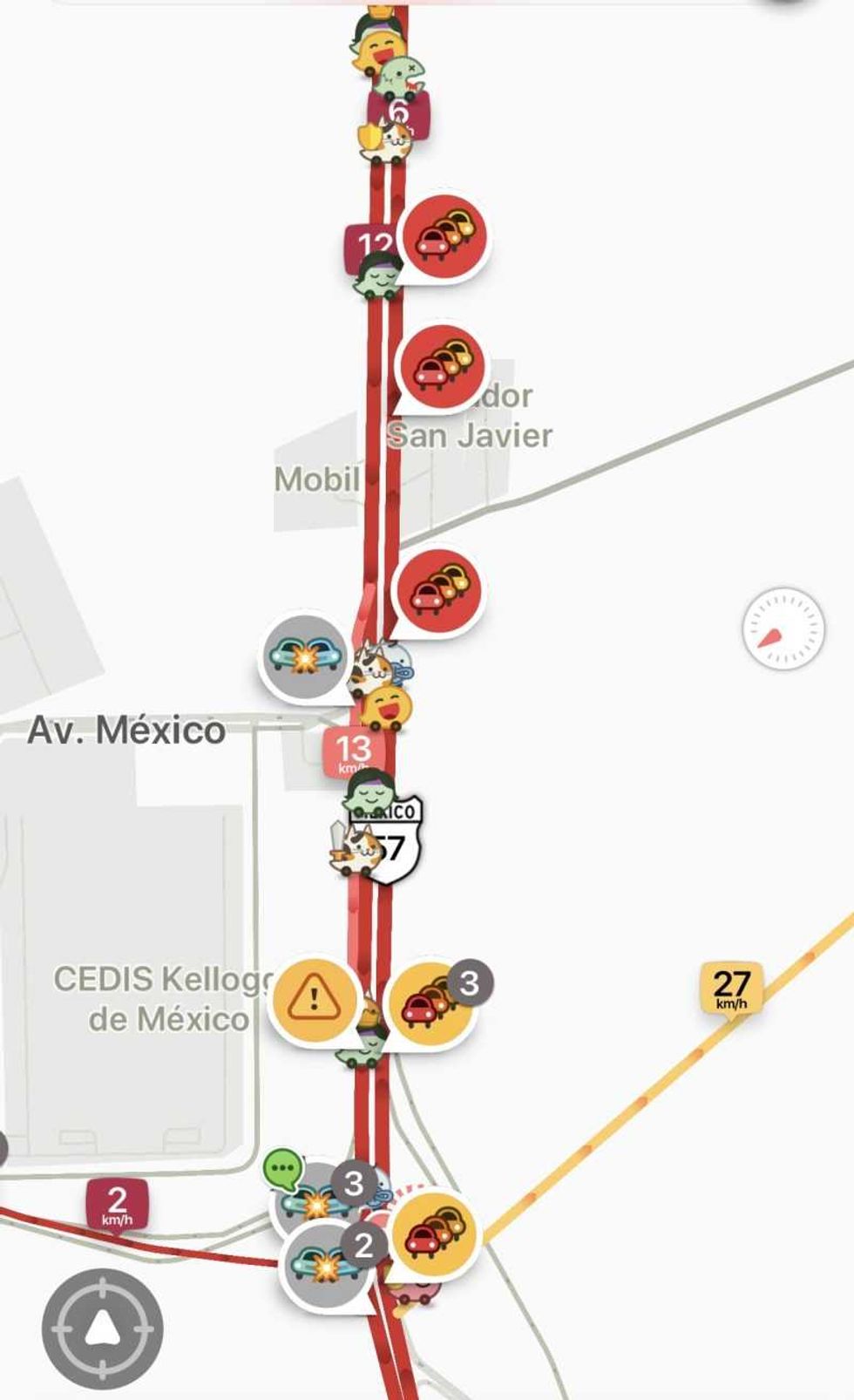
Task: Open the yellow hazard warning icon near CEDIS Kellogg
Action: click(318, 993)
